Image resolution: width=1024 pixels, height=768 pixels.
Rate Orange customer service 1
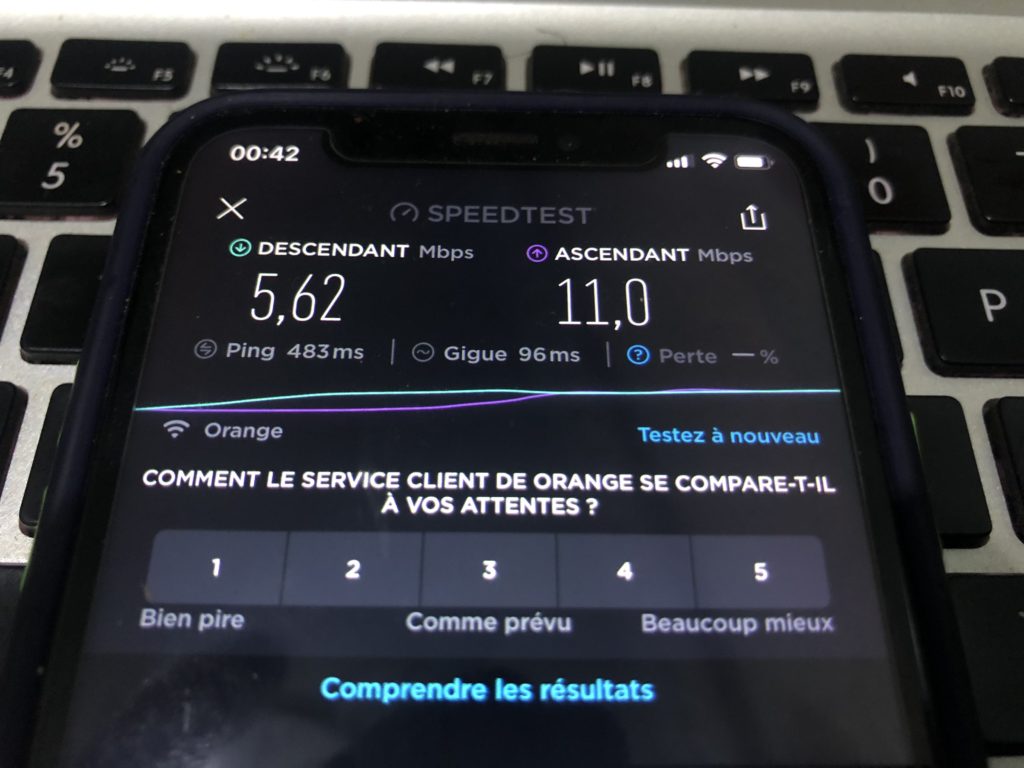(x=216, y=569)
